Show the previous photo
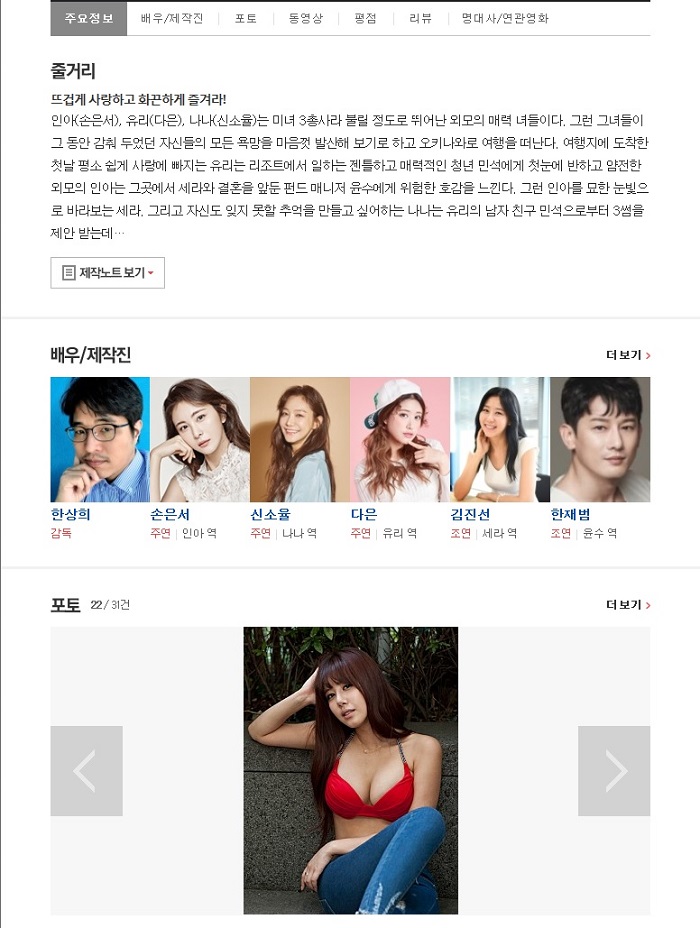This screenshot has height=928, width=700. pyautogui.click(x=86, y=771)
